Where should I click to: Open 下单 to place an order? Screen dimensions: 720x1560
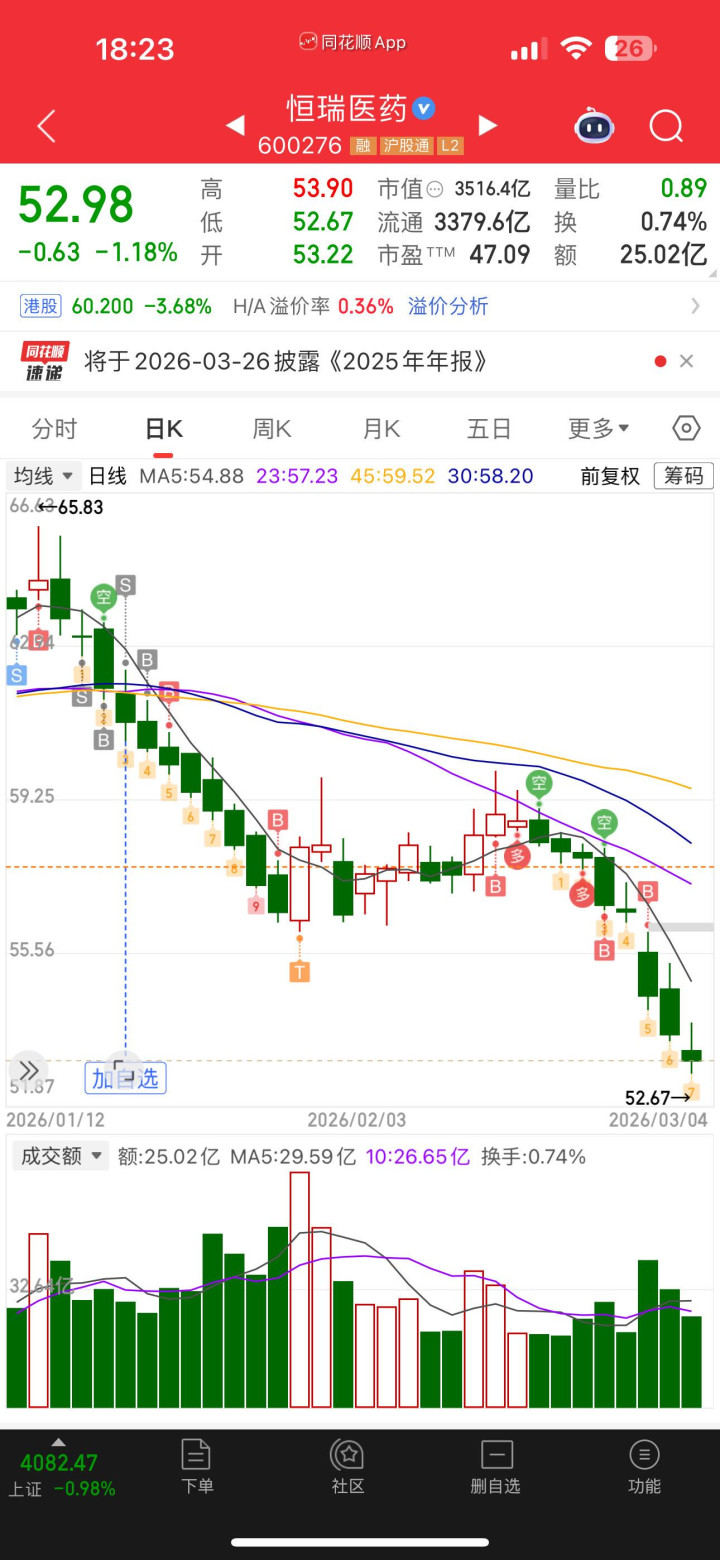point(197,1467)
